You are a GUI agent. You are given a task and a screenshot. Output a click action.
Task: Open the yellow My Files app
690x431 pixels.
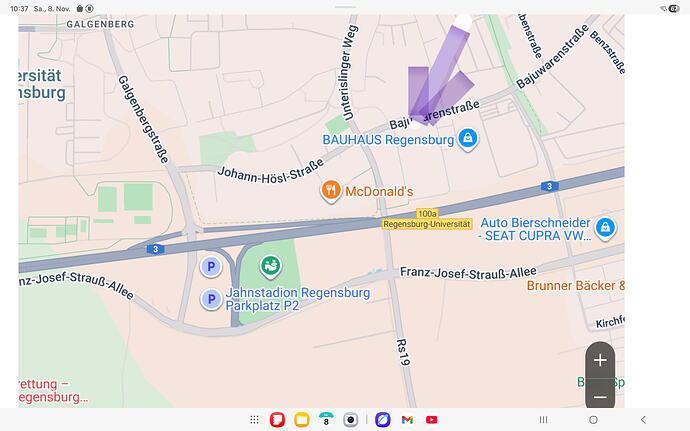coord(301,420)
